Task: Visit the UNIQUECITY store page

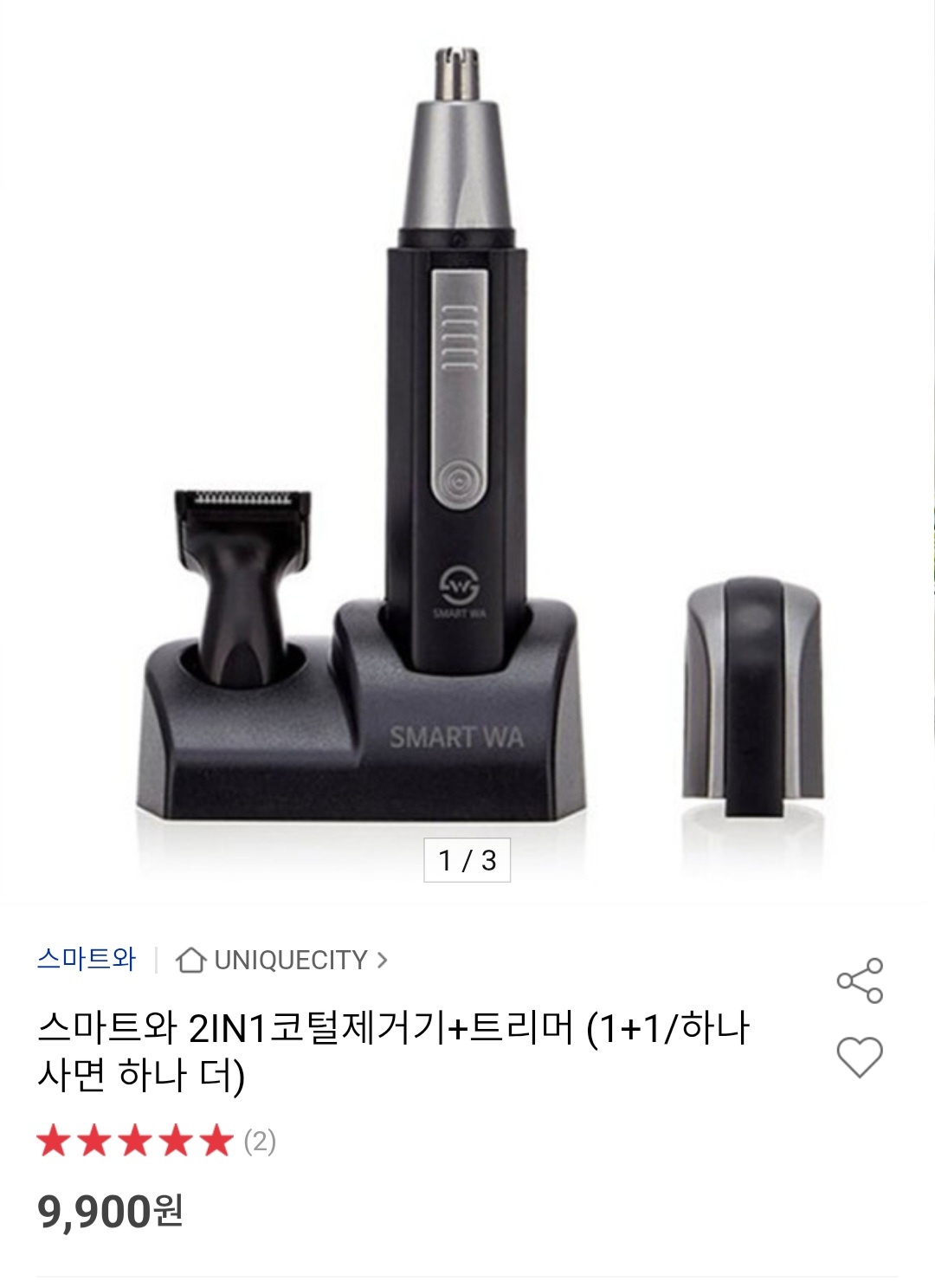Action: click(x=282, y=960)
